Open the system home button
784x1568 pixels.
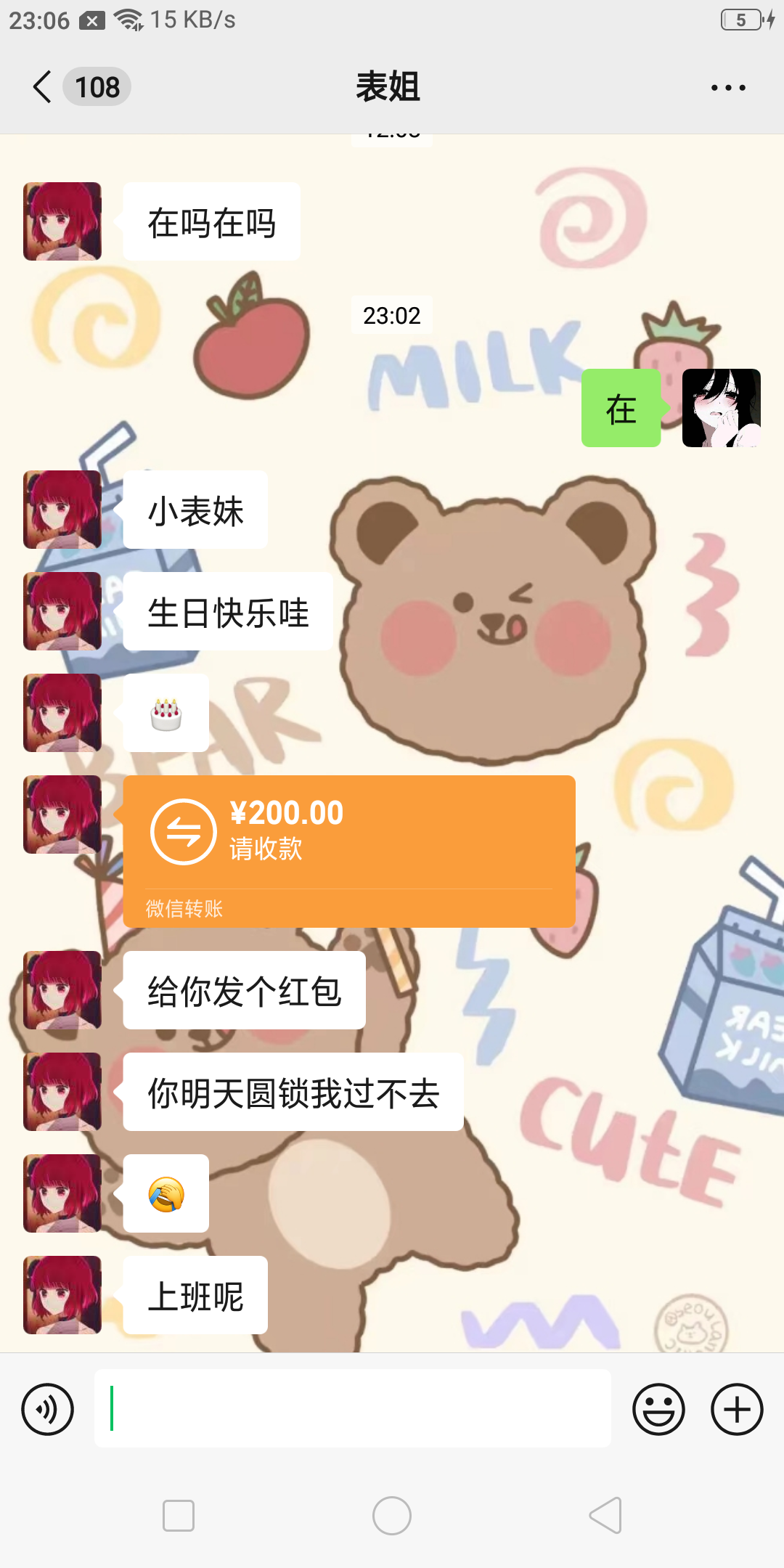392,1516
